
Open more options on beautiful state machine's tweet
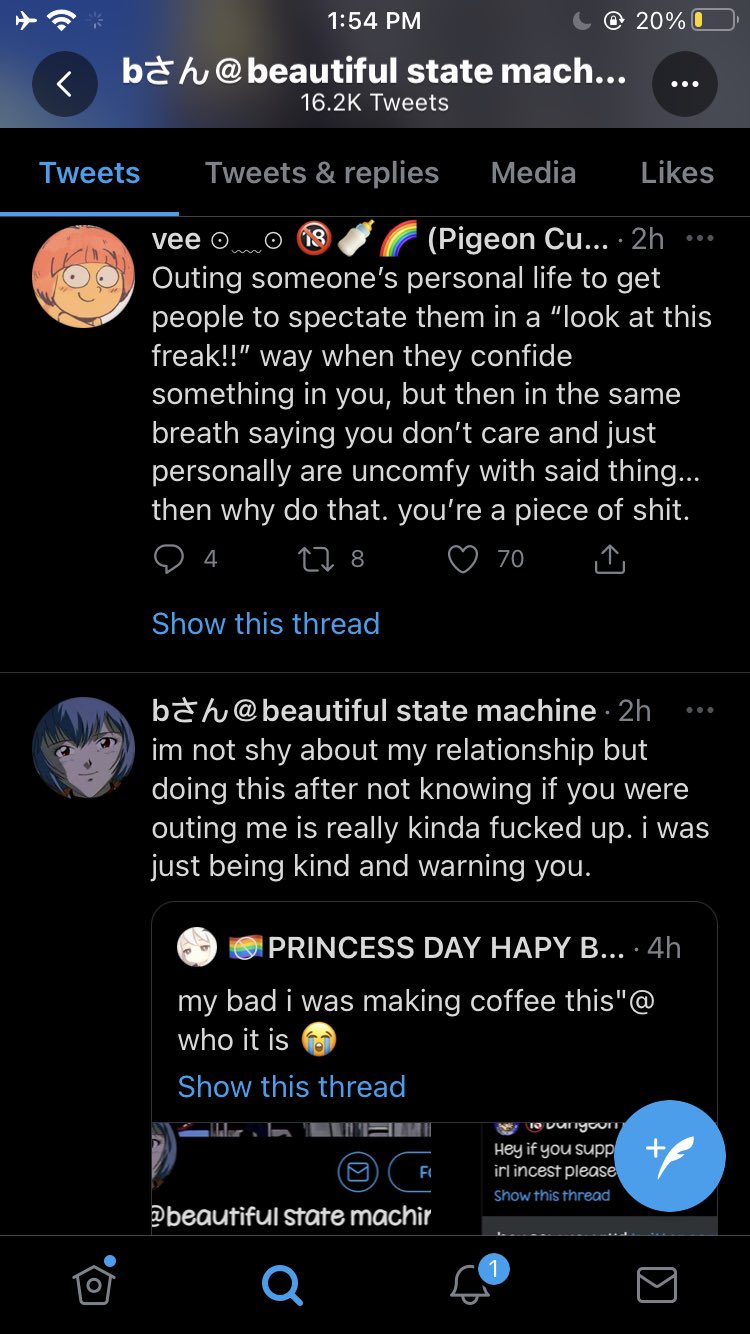point(700,710)
